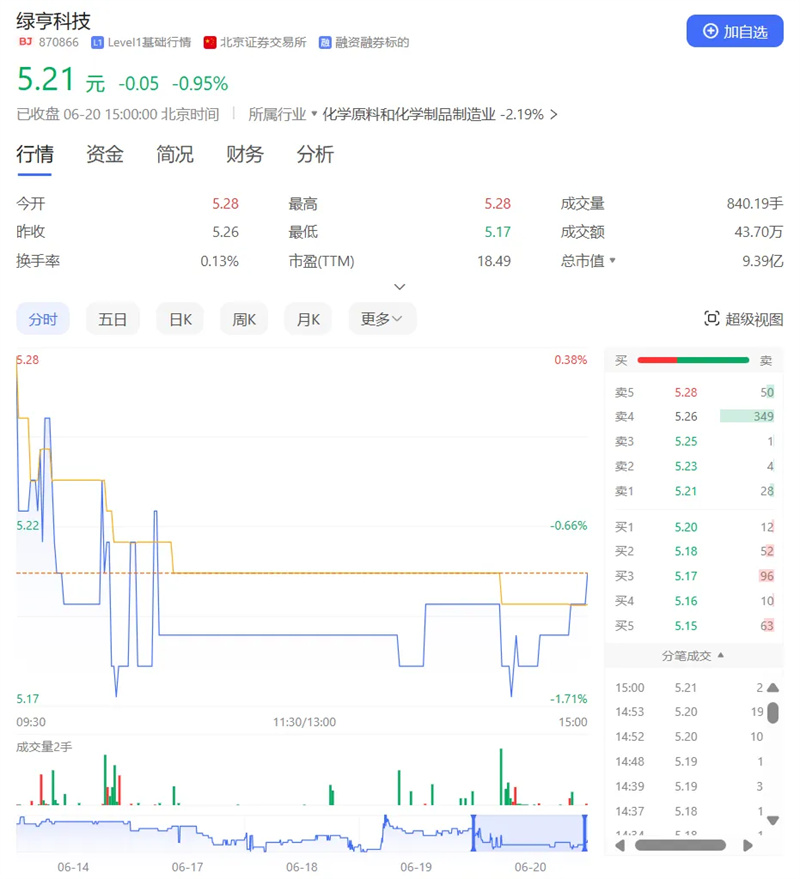This screenshot has height=879, width=800.
Task: Collapse the 分笔成交 section
Action: point(694,656)
